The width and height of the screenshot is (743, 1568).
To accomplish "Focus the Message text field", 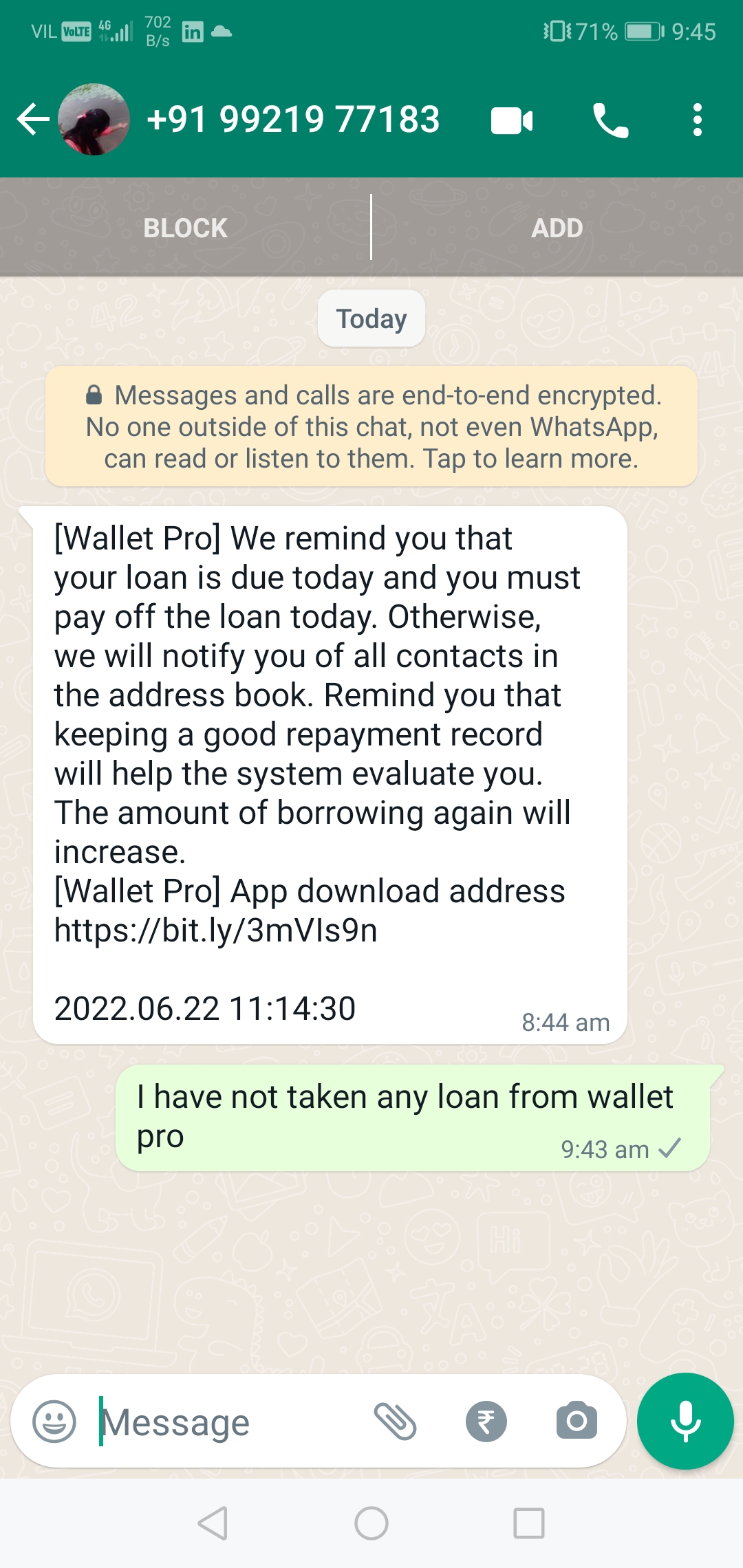I will point(227,1422).
